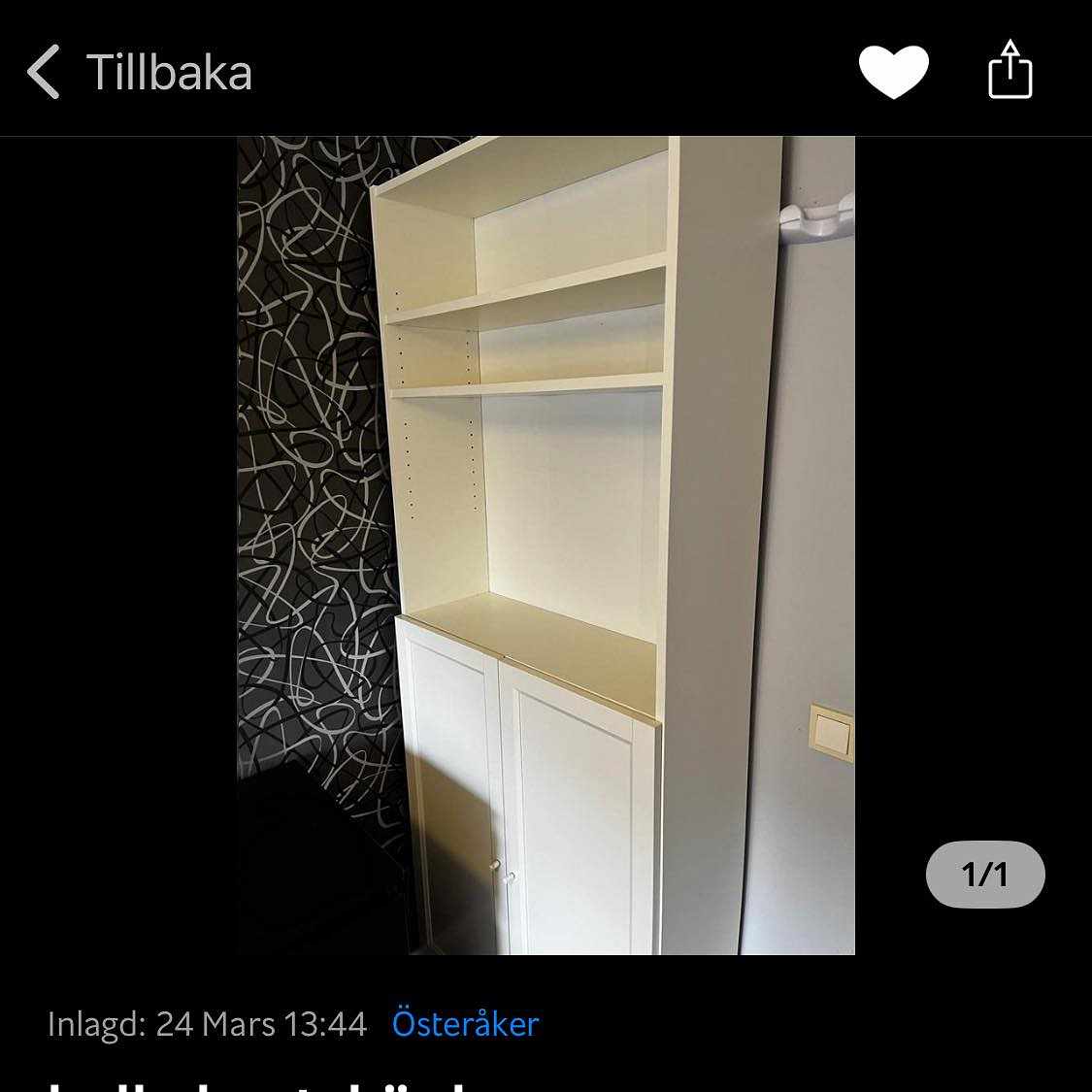Screen dimensions: 1092x1092
Task: Go back with the Tillbaka button
Action: (139, 72)
